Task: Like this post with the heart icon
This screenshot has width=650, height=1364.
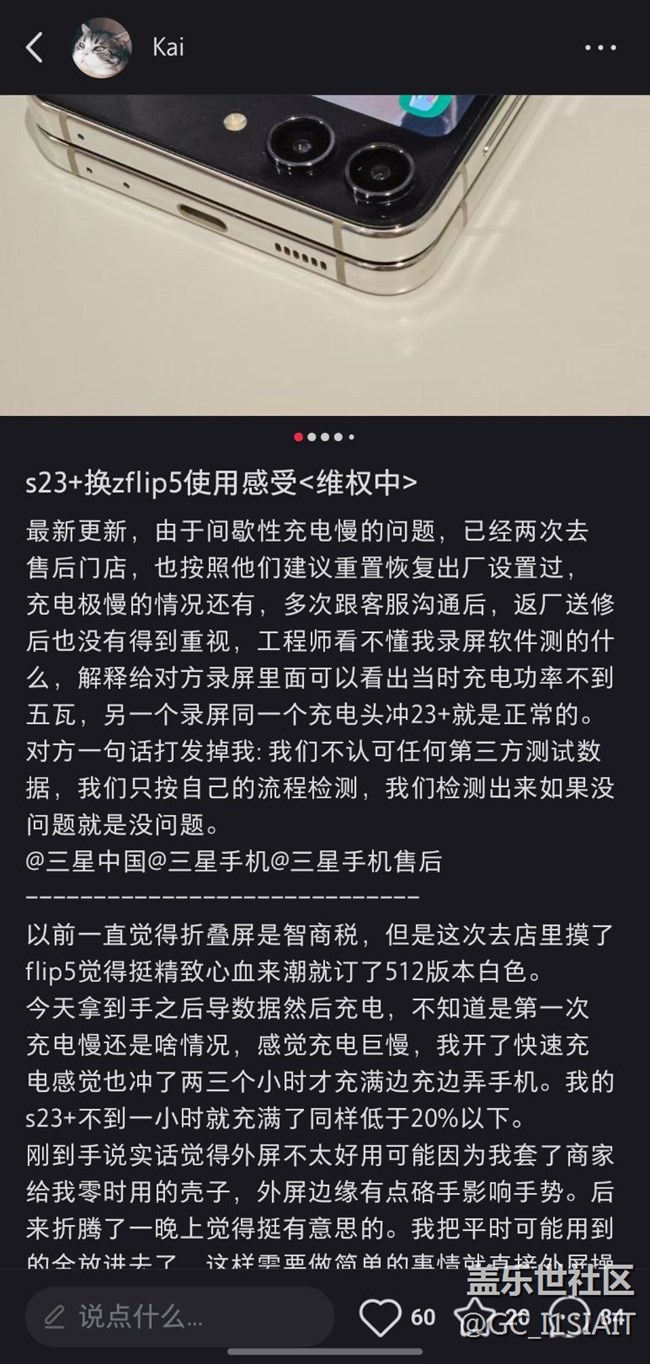Action: [381, 1317]
